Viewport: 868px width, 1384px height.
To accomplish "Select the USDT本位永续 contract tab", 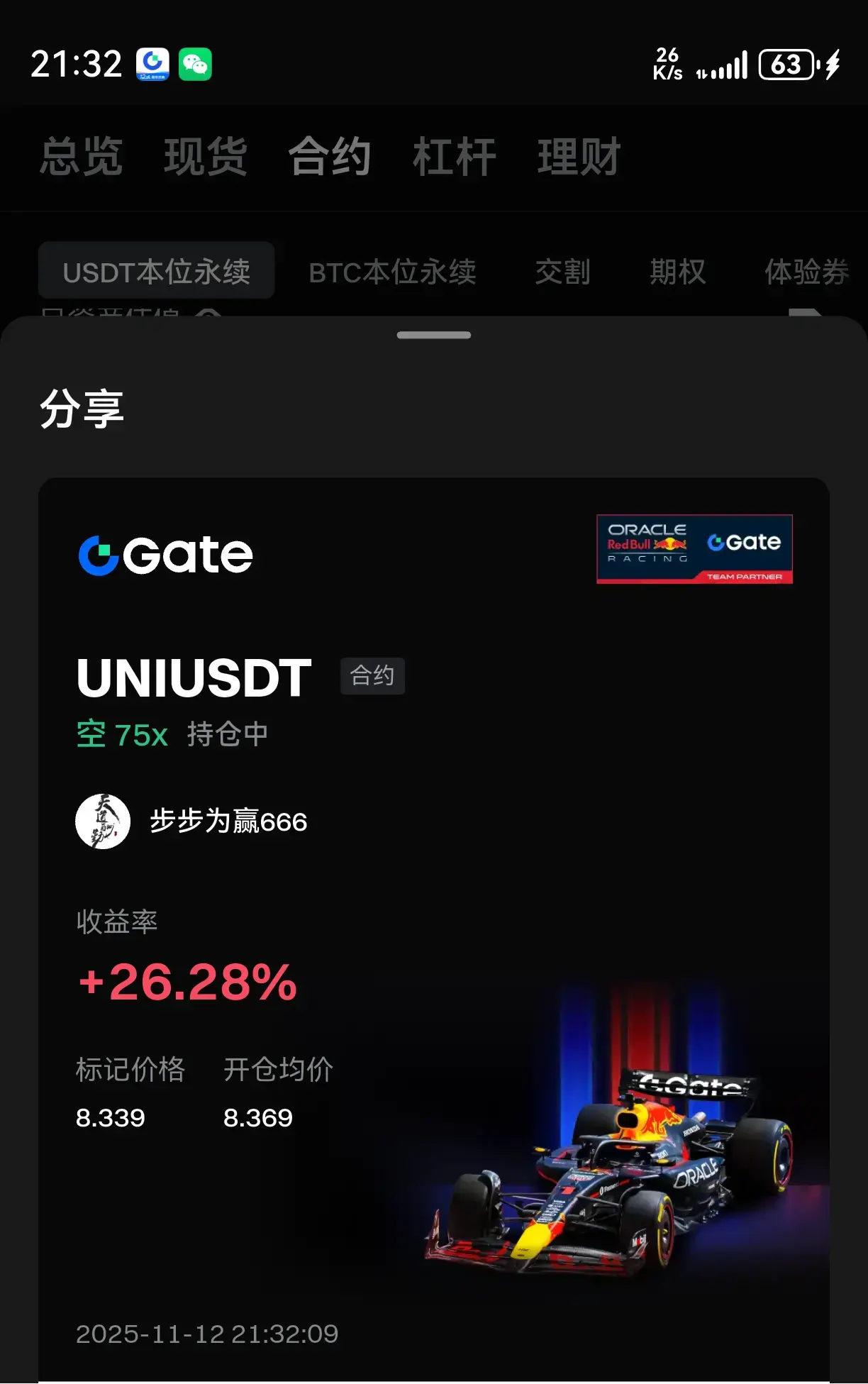I will tap(157, 271).
